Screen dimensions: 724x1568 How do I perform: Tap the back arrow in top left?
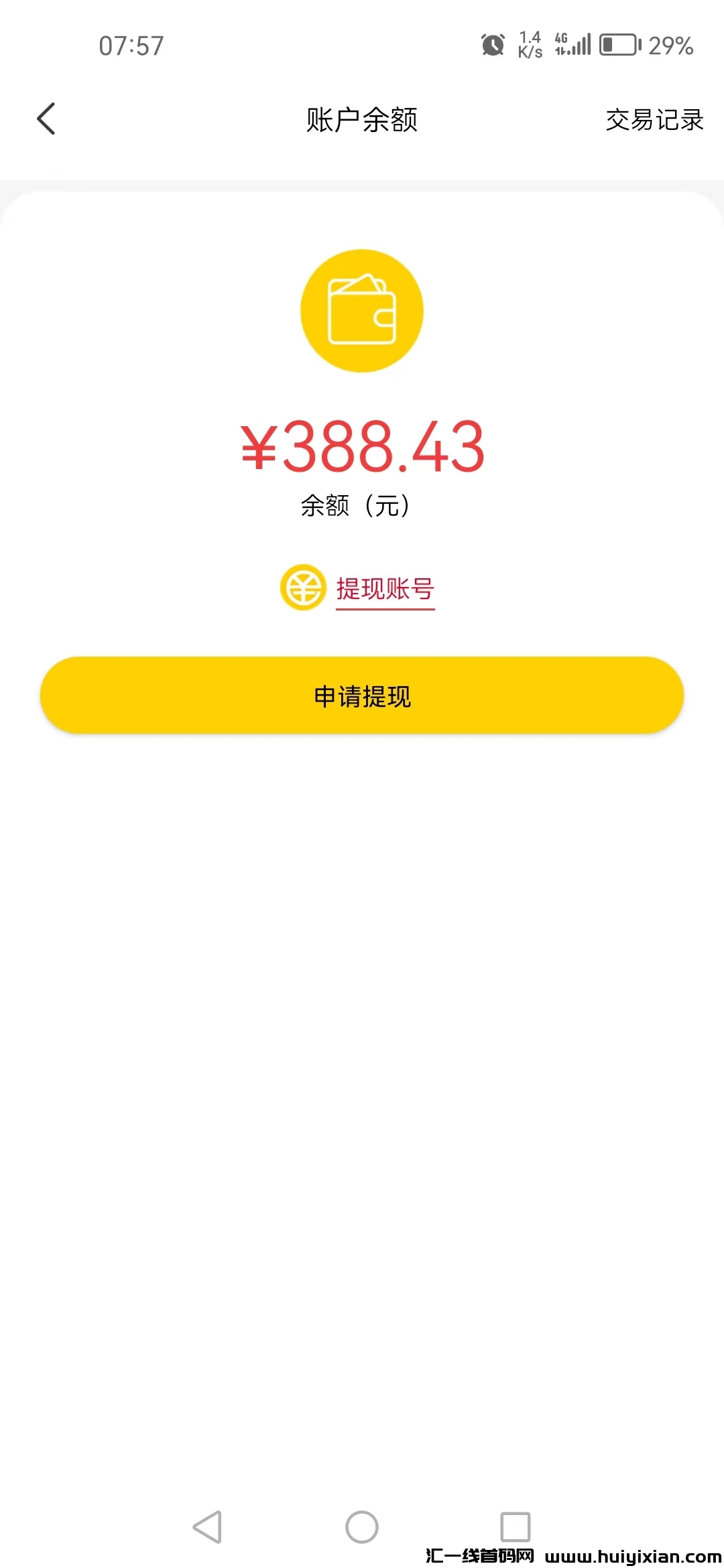click(x=46, y=119)
